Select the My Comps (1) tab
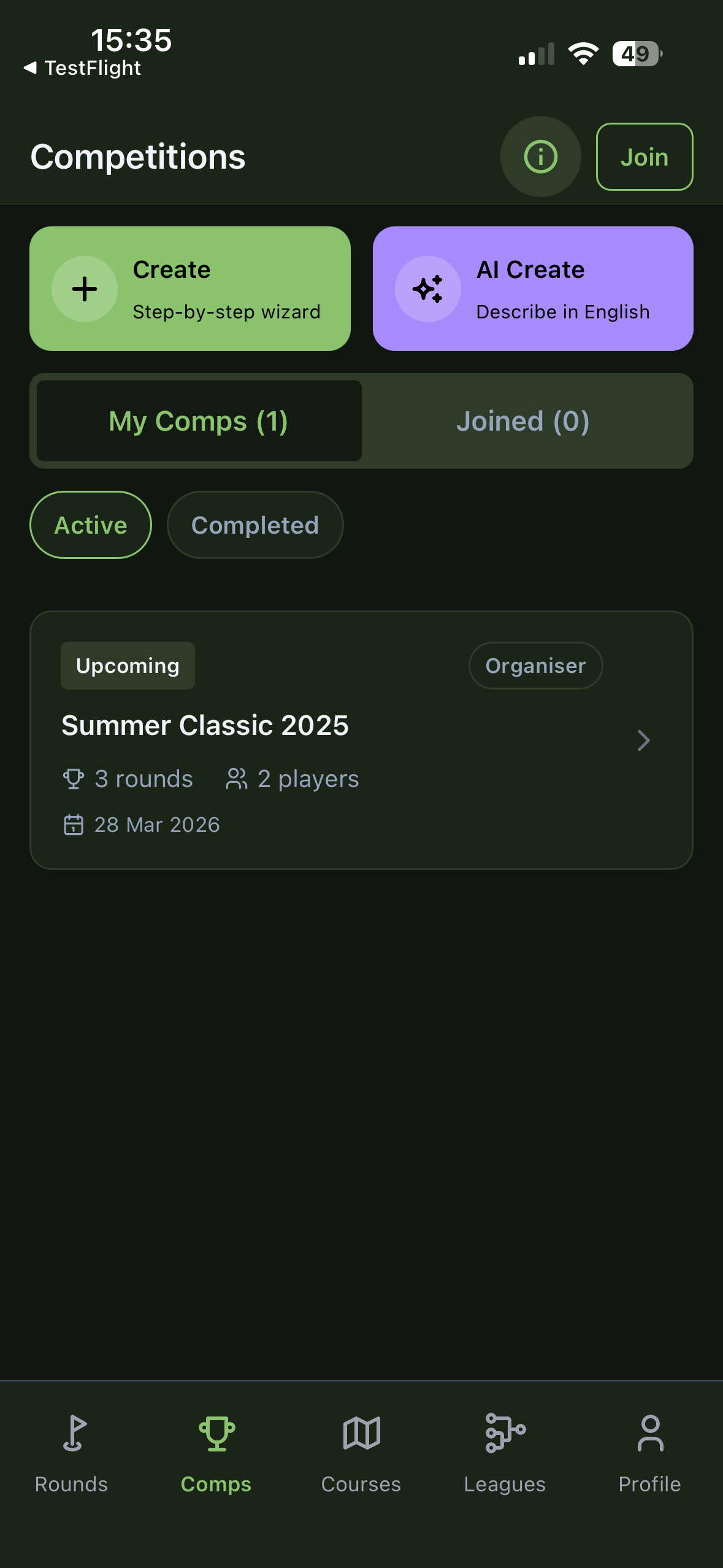The width and height of the screenshot is (723, 1568). point(199,421)
